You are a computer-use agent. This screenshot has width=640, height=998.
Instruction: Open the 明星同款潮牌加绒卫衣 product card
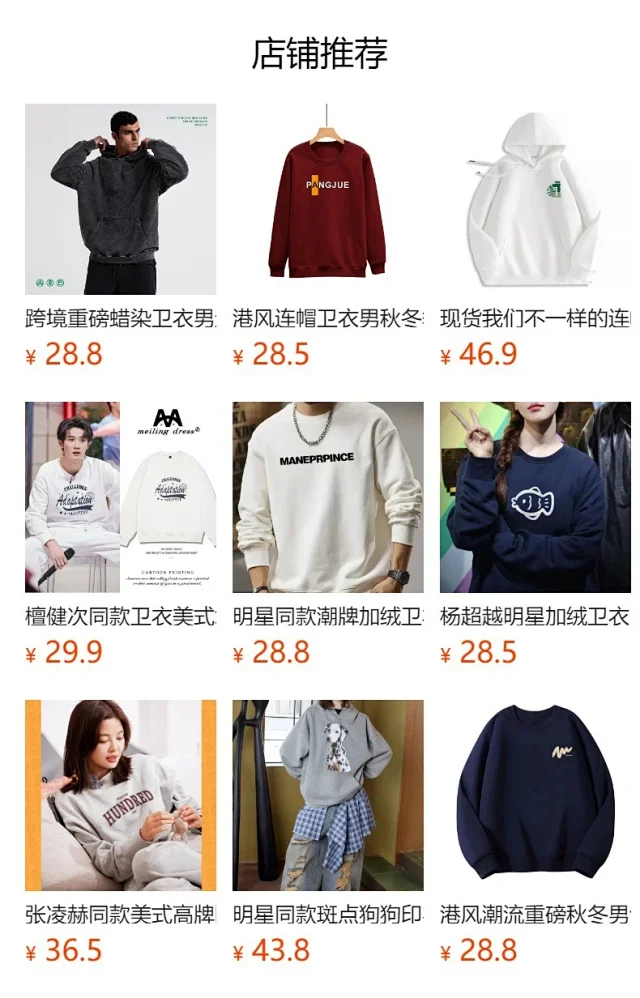[x=328, y=497]
